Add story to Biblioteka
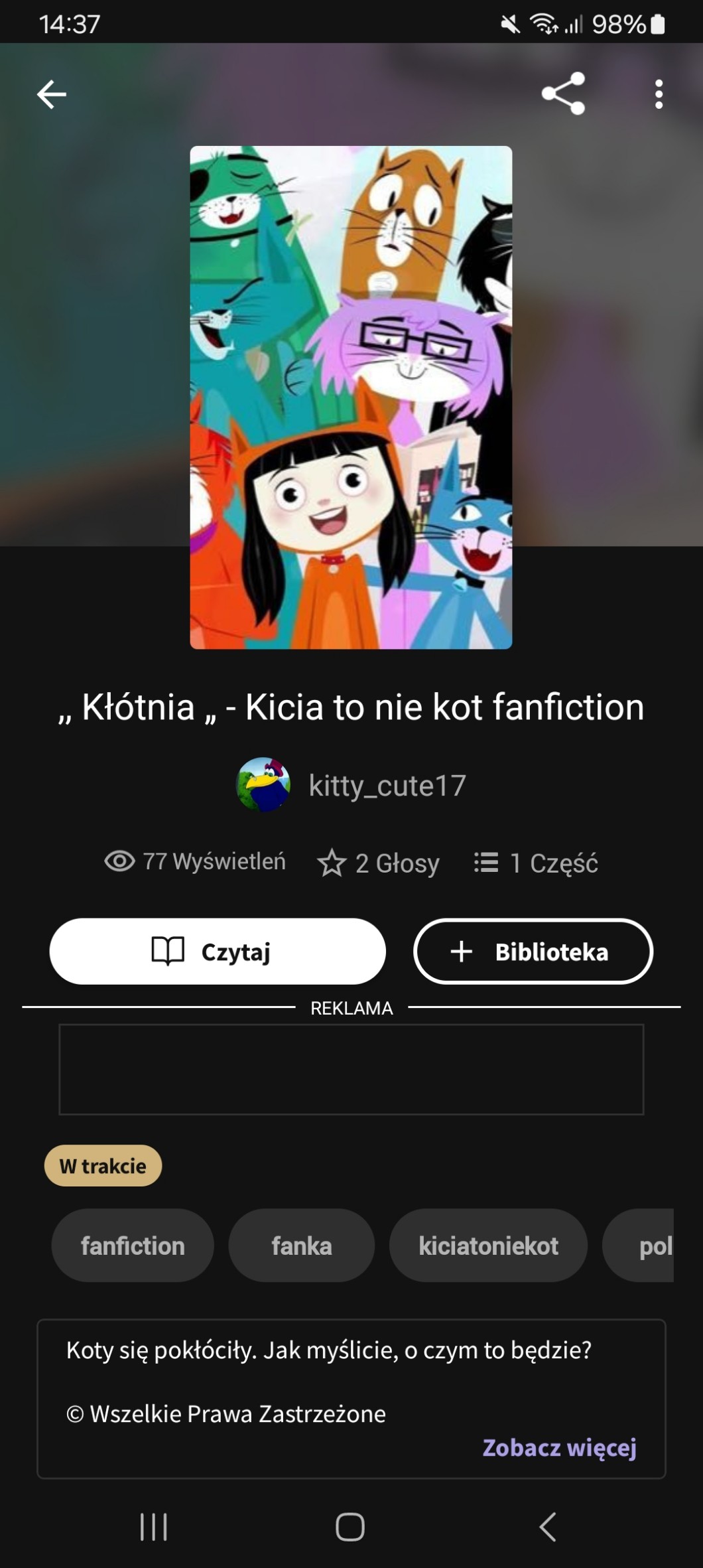703x1568 pixels. 533,951
